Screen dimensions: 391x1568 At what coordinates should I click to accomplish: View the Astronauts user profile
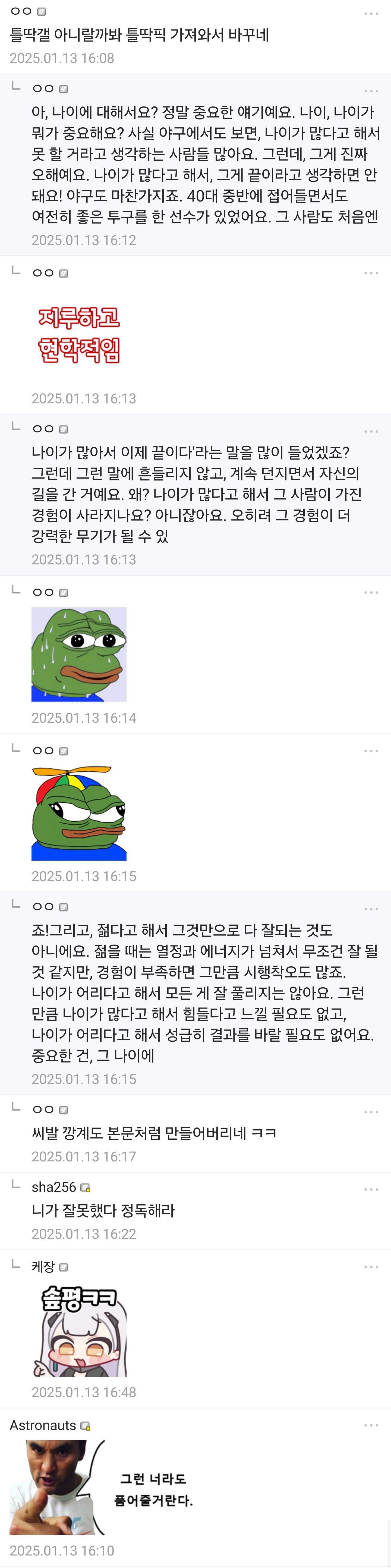(43, 1426)
